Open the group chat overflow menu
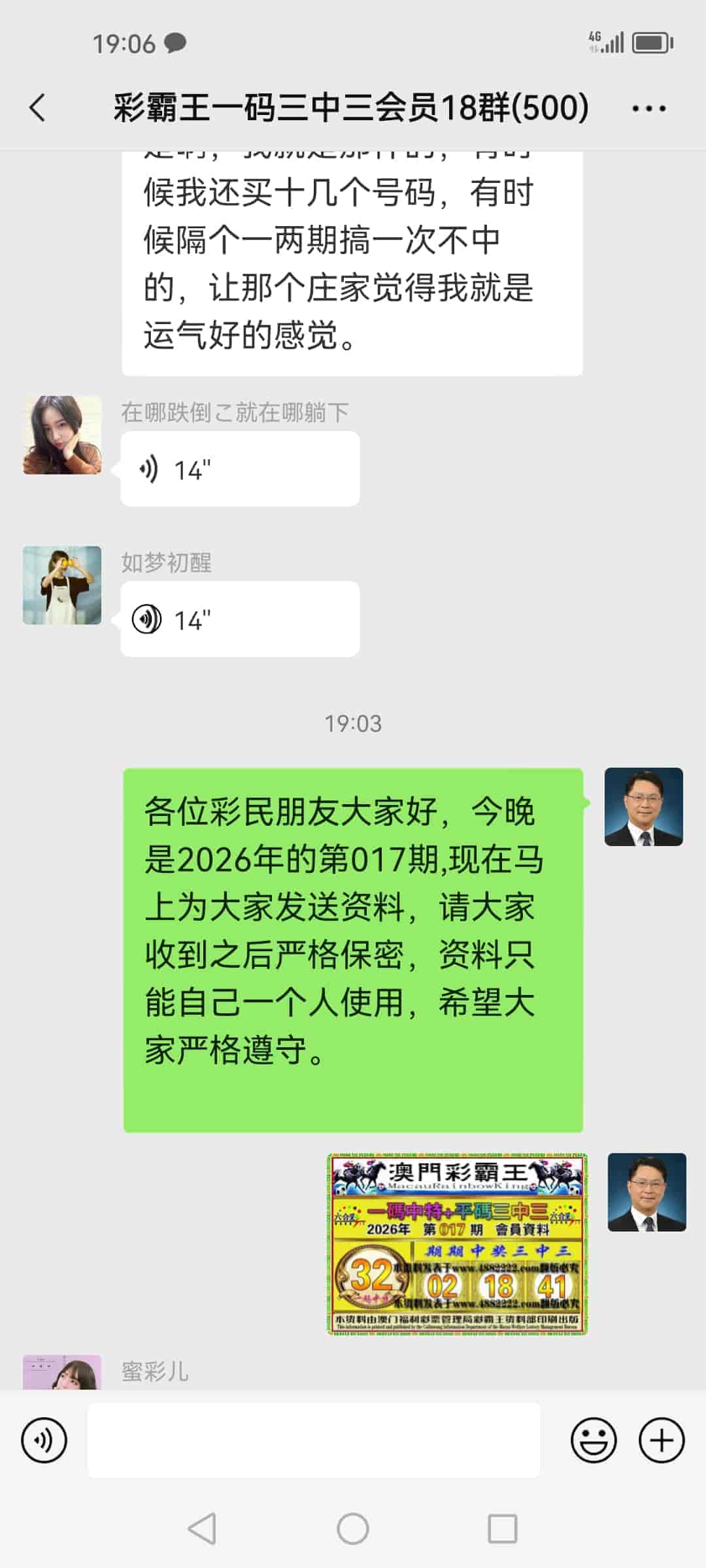Viewport: 706px width, 1568px height. click(648, 108)
